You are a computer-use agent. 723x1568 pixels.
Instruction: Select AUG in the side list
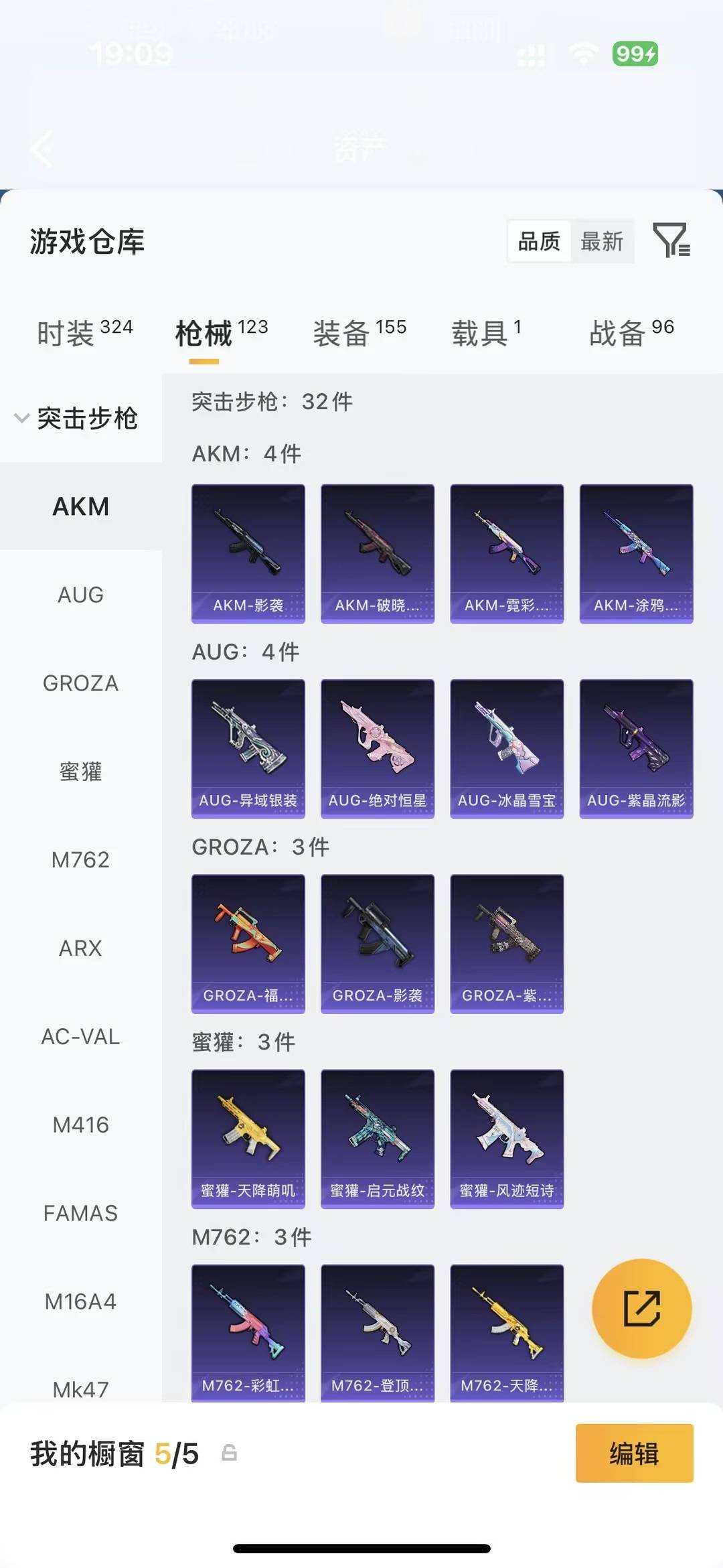click(81, 595)
